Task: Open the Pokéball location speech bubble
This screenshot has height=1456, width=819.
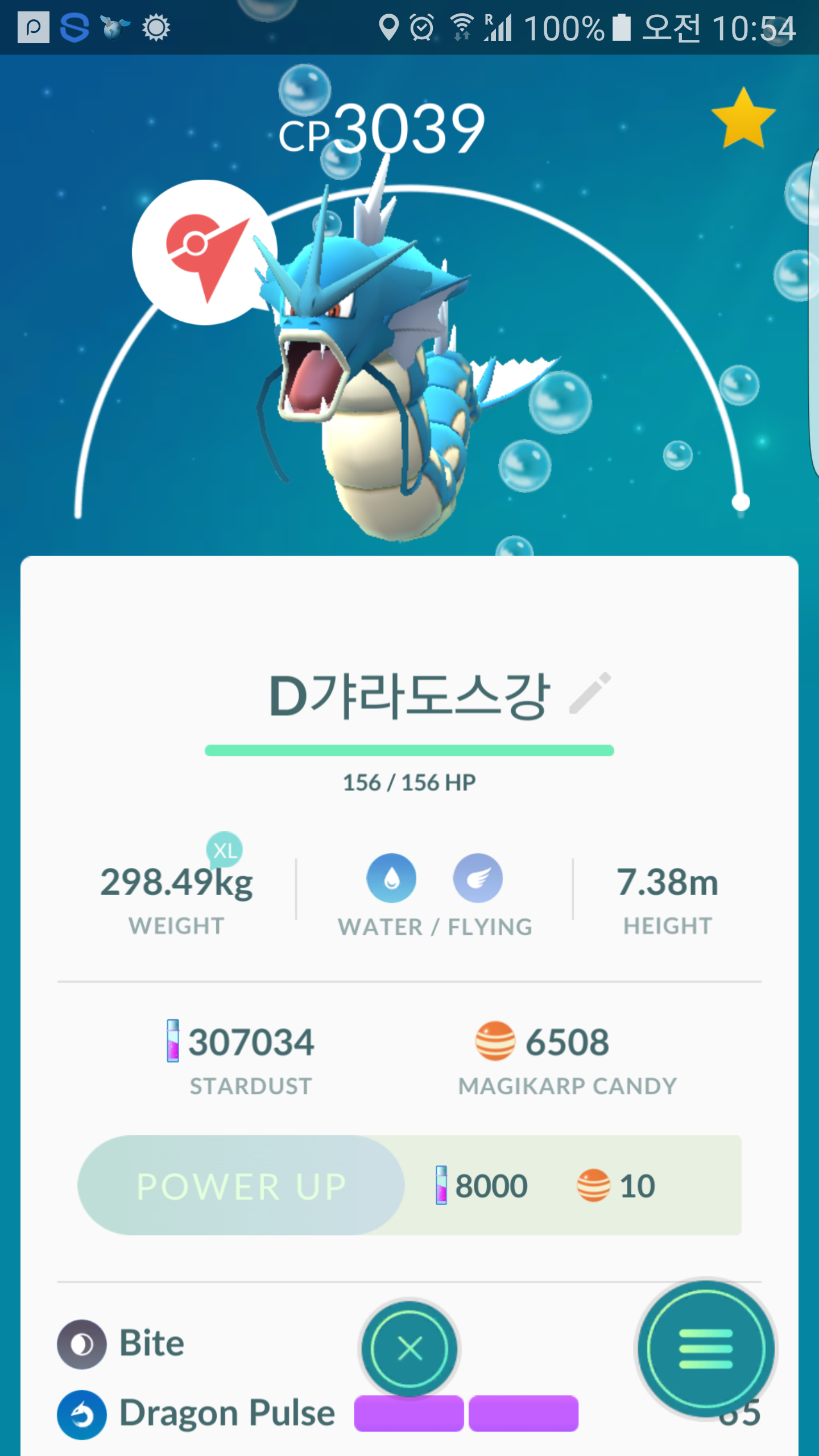Action: tap(205, 253)
